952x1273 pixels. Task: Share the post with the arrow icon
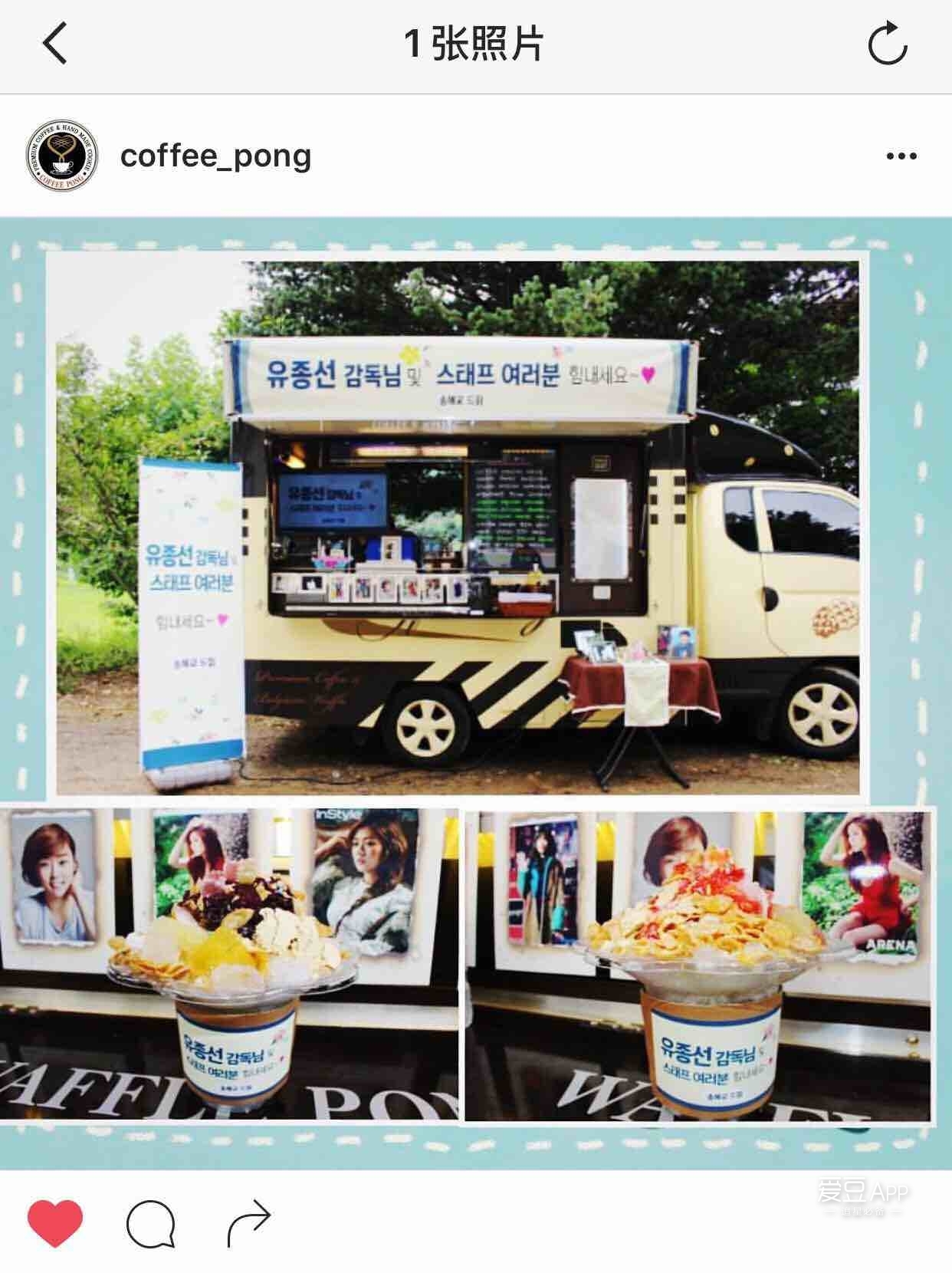click(x=249, y=1223)
